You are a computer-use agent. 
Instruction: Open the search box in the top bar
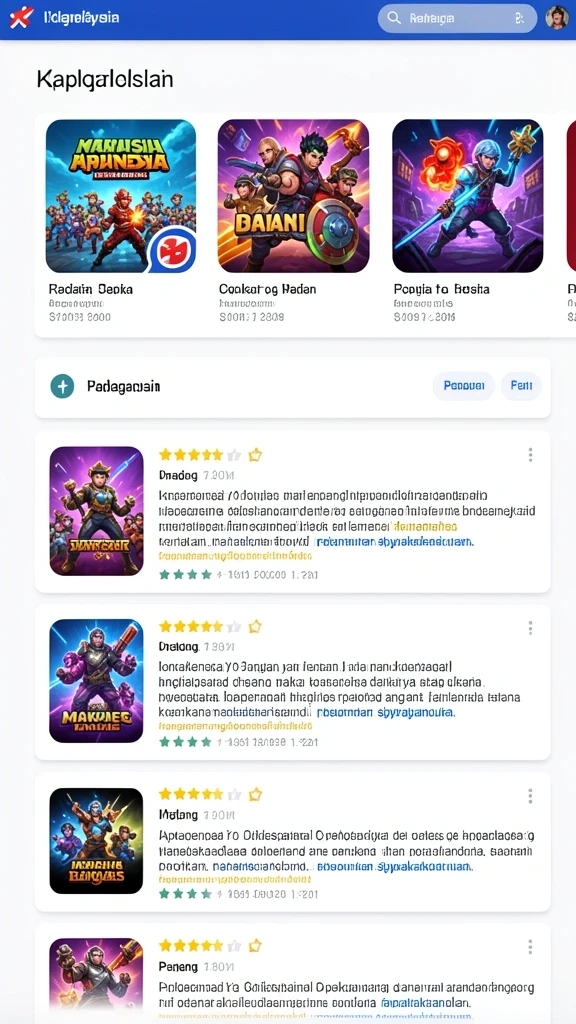click(457, 18)
